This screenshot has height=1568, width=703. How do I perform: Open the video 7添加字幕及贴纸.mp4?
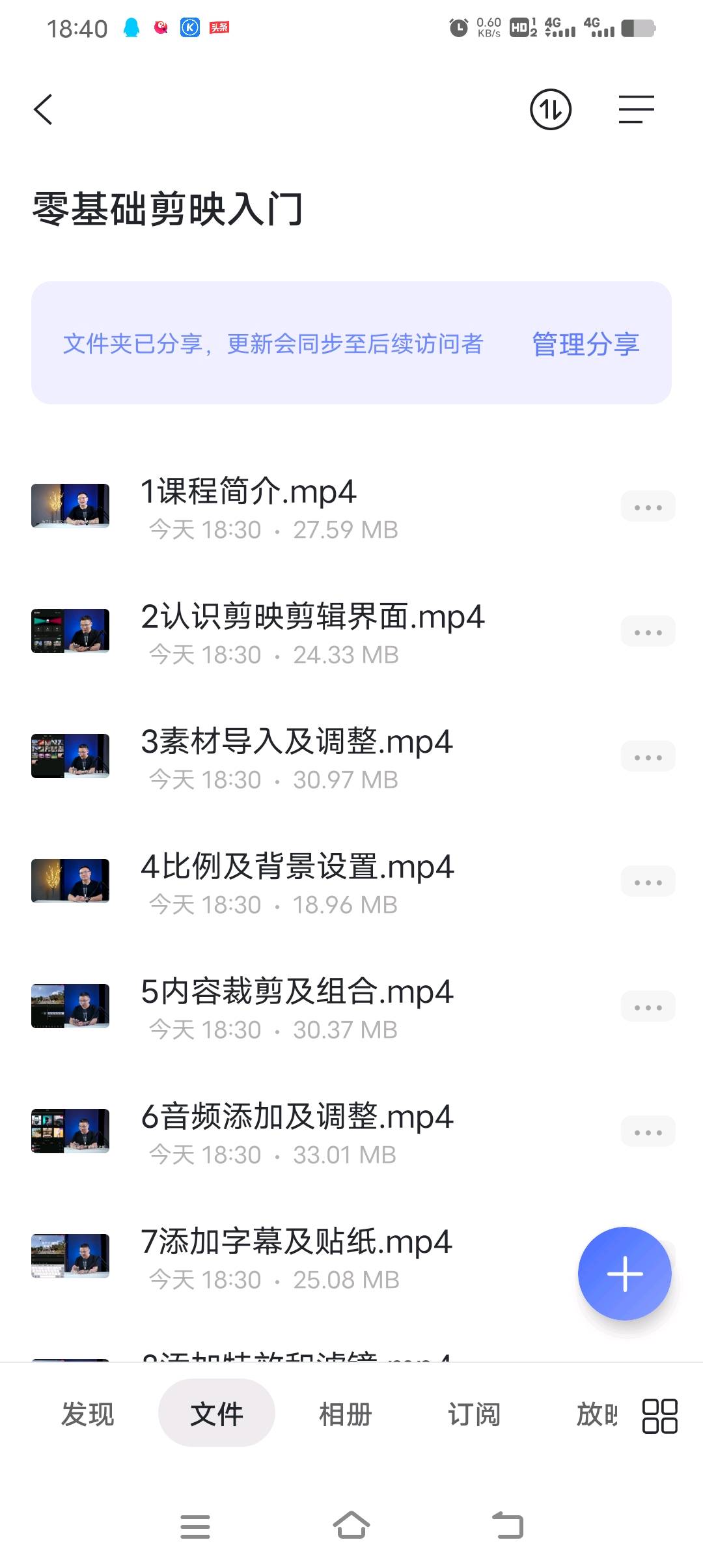pyautogui.click(x=296, y=1242)
